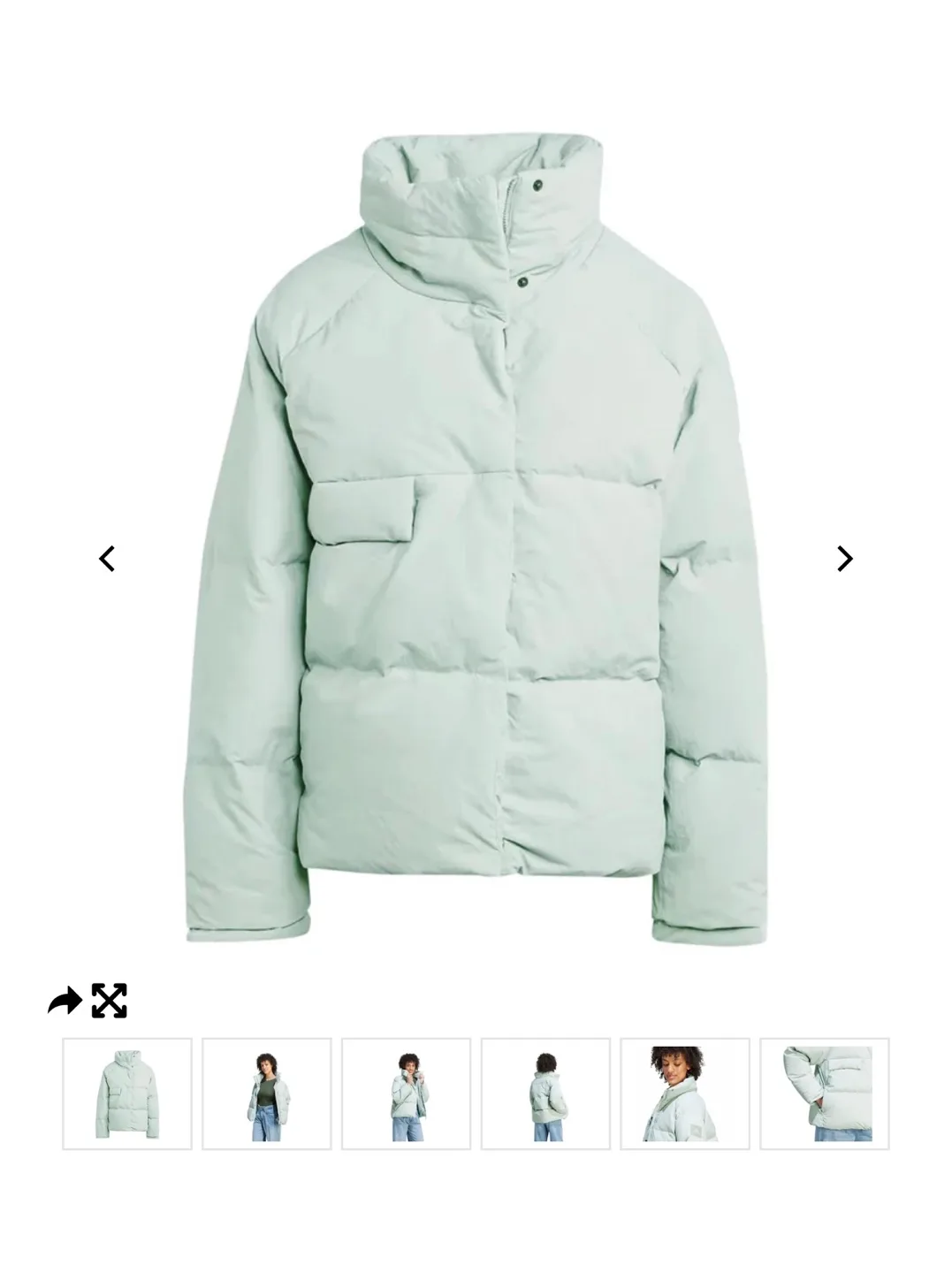Viewport: 952px width, 1273px height.
Task: Open fullscreen mode for the product image
Action: [x=110, y=998]
